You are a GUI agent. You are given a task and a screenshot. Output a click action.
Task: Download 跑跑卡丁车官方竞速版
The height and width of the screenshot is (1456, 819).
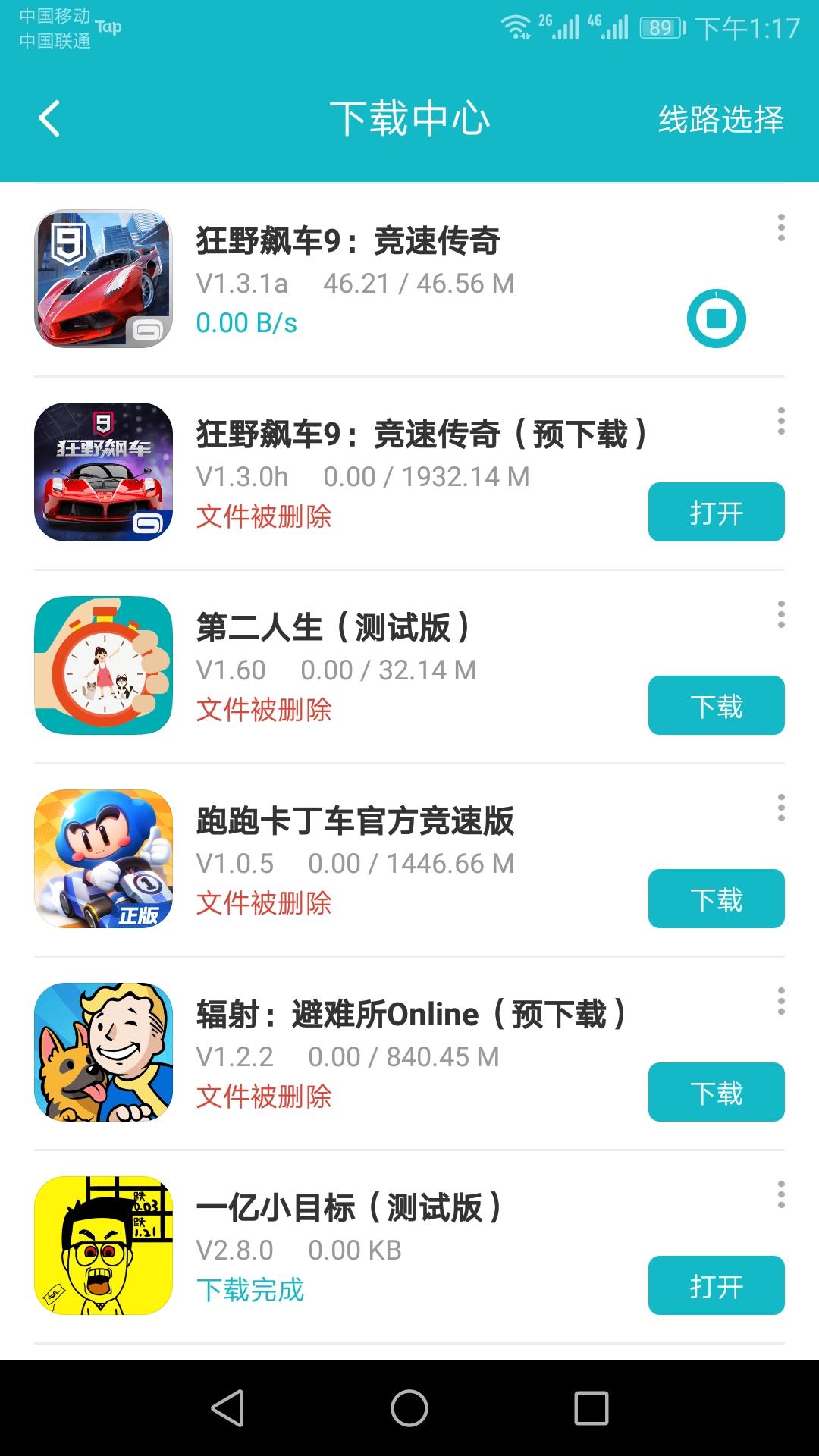[716, 899]
